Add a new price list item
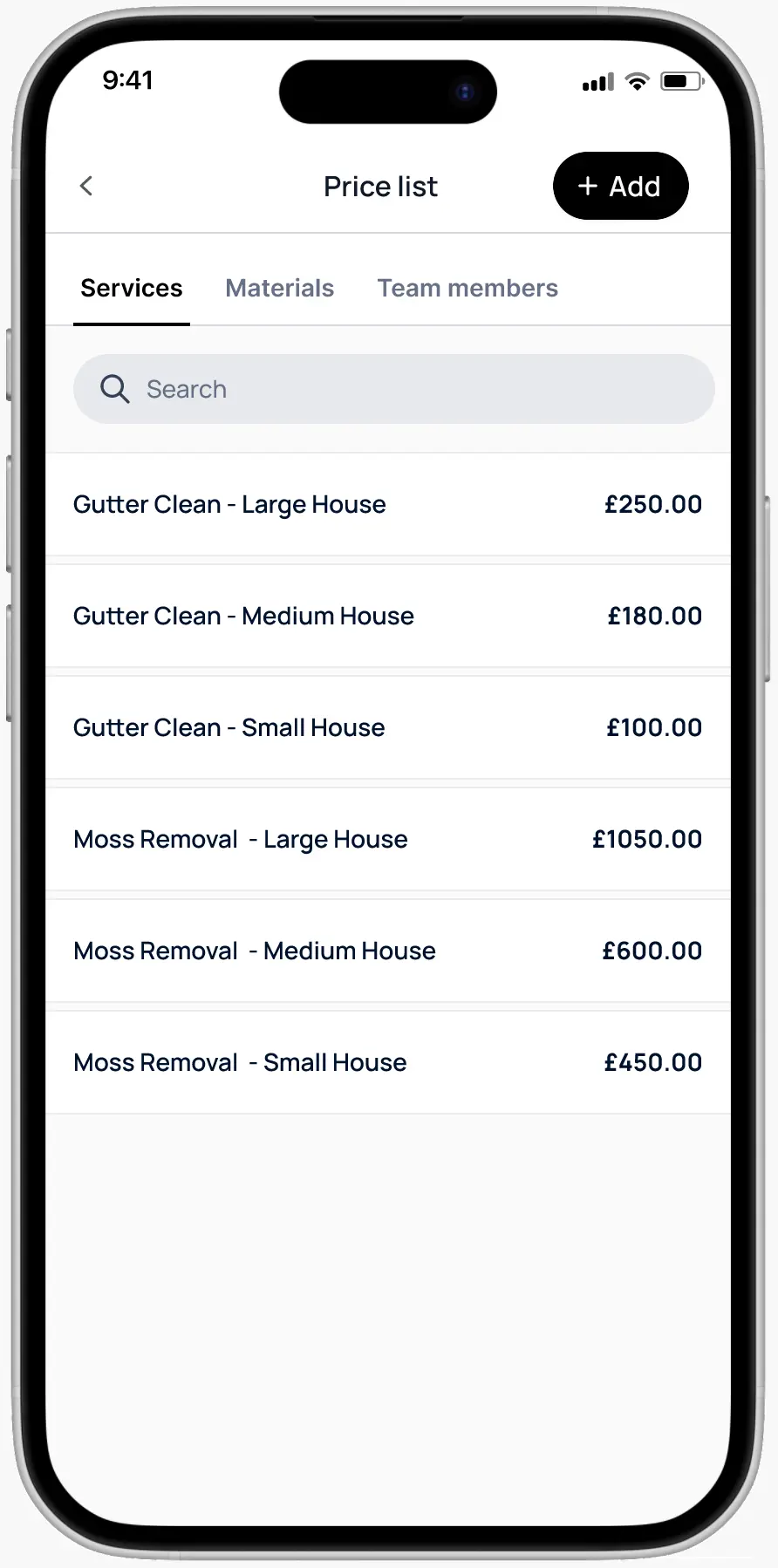The width and height of the screenshot is (778, 1568). [620, 186]
